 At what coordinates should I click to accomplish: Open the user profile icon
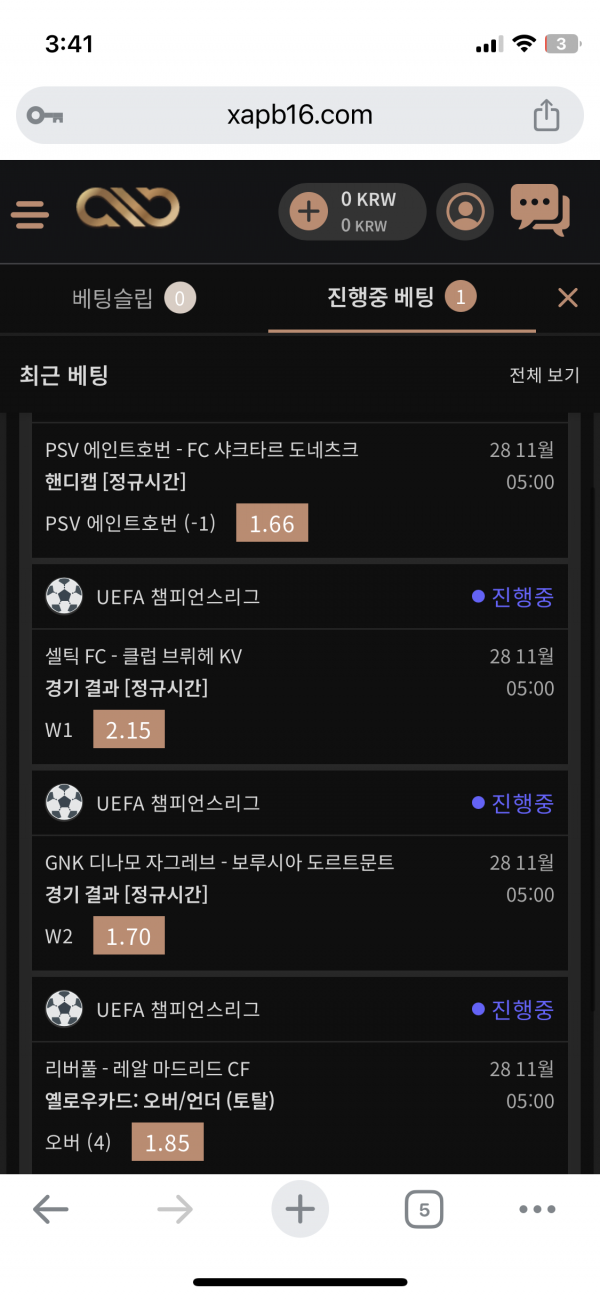[x=465, y=211]
